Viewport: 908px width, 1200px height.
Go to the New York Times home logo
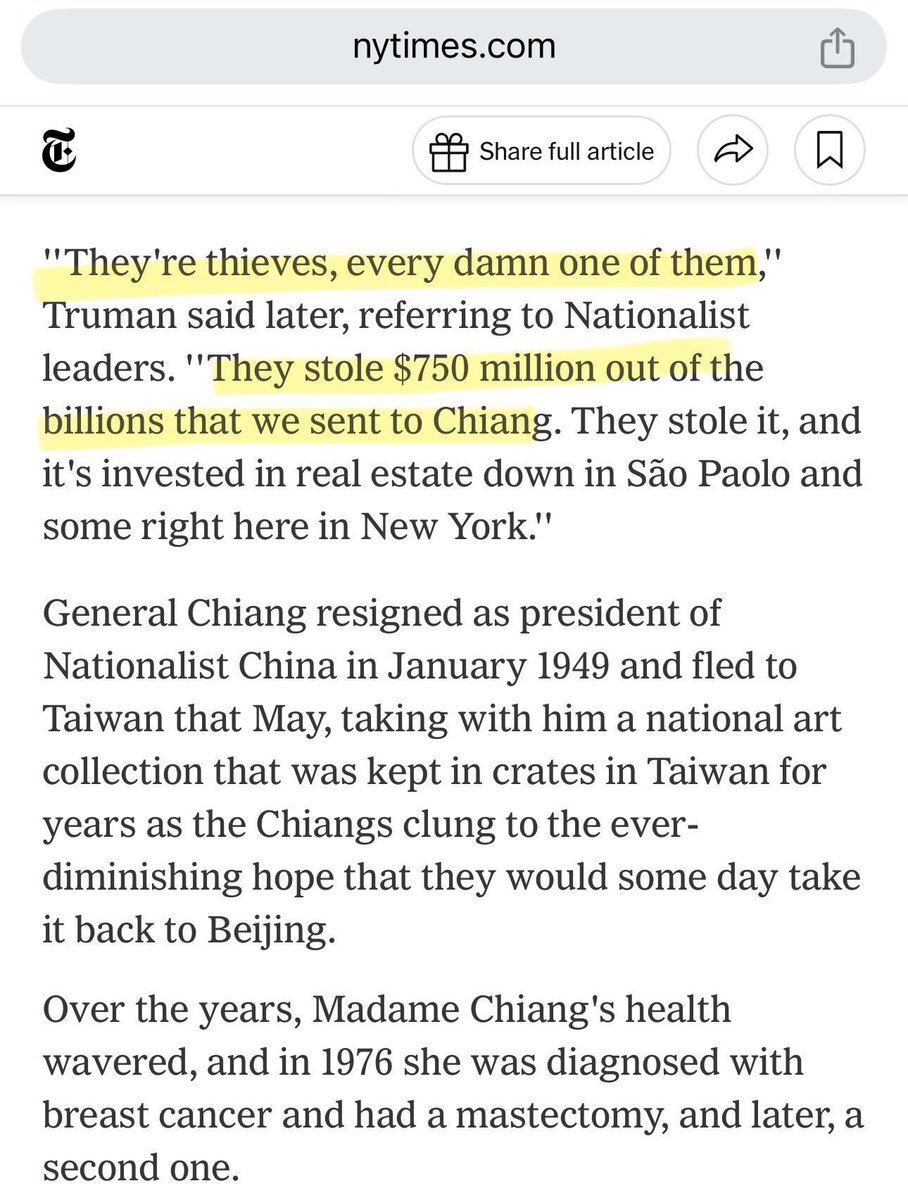click(x=59, y=152)
